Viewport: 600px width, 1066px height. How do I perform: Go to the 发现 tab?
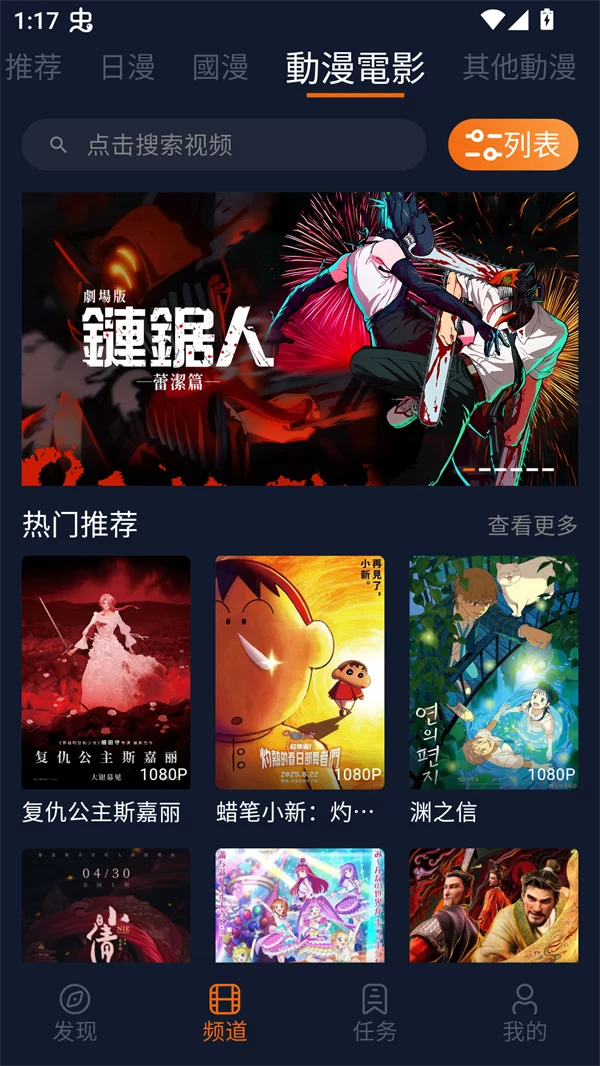tap(75, 1012)
